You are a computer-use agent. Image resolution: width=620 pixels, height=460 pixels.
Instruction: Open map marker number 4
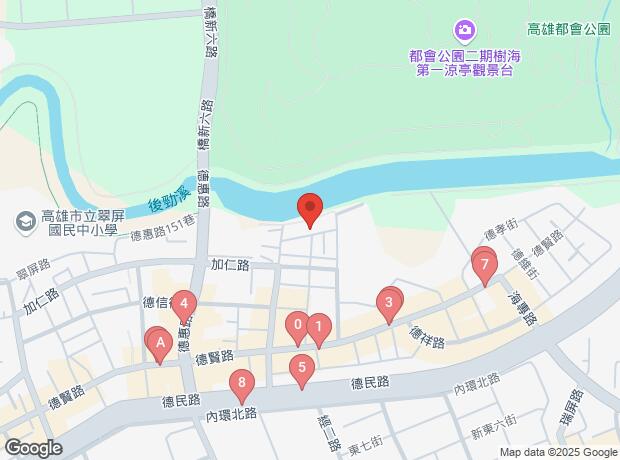click(184, 304)
